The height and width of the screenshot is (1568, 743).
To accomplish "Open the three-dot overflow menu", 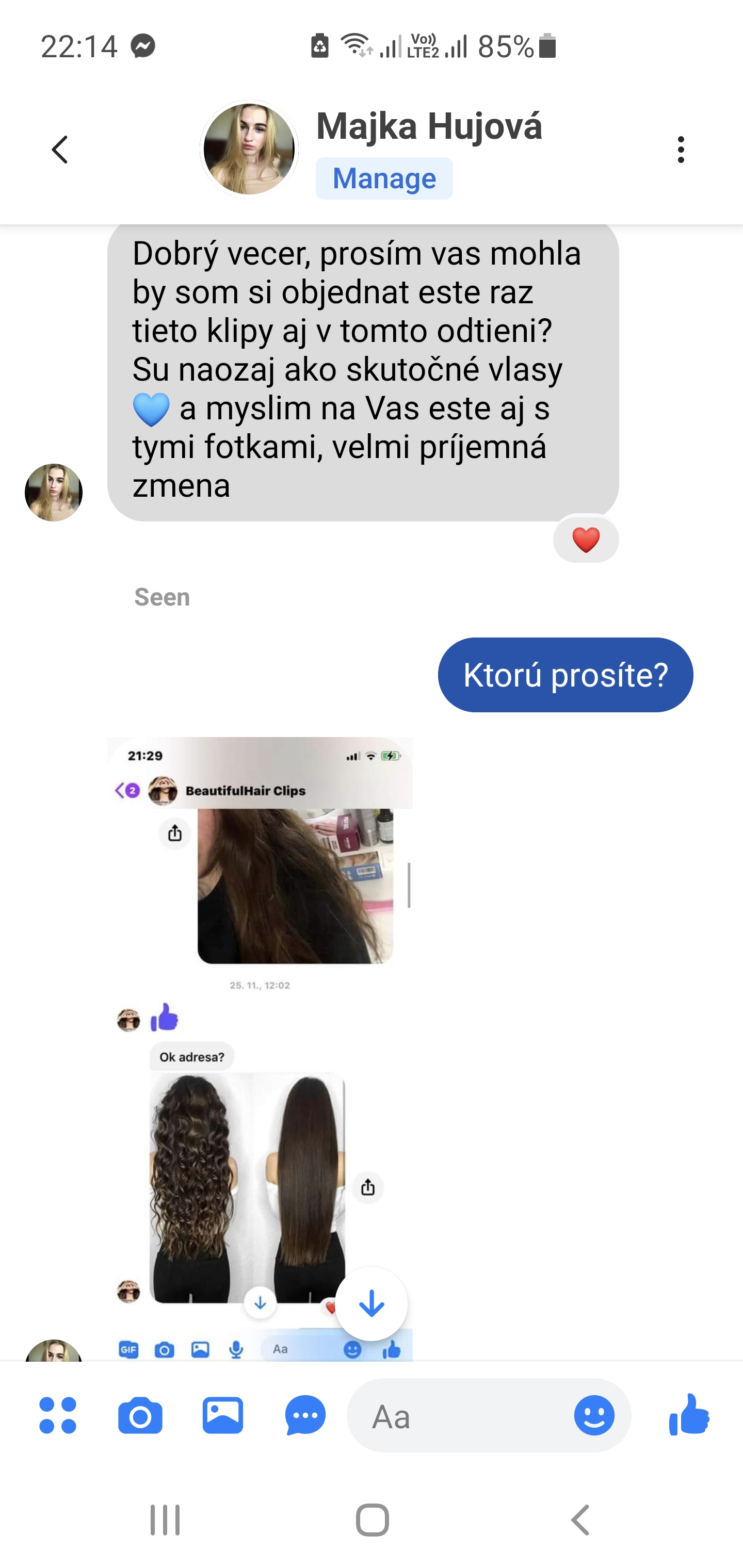I will click(x=681, y=149).
